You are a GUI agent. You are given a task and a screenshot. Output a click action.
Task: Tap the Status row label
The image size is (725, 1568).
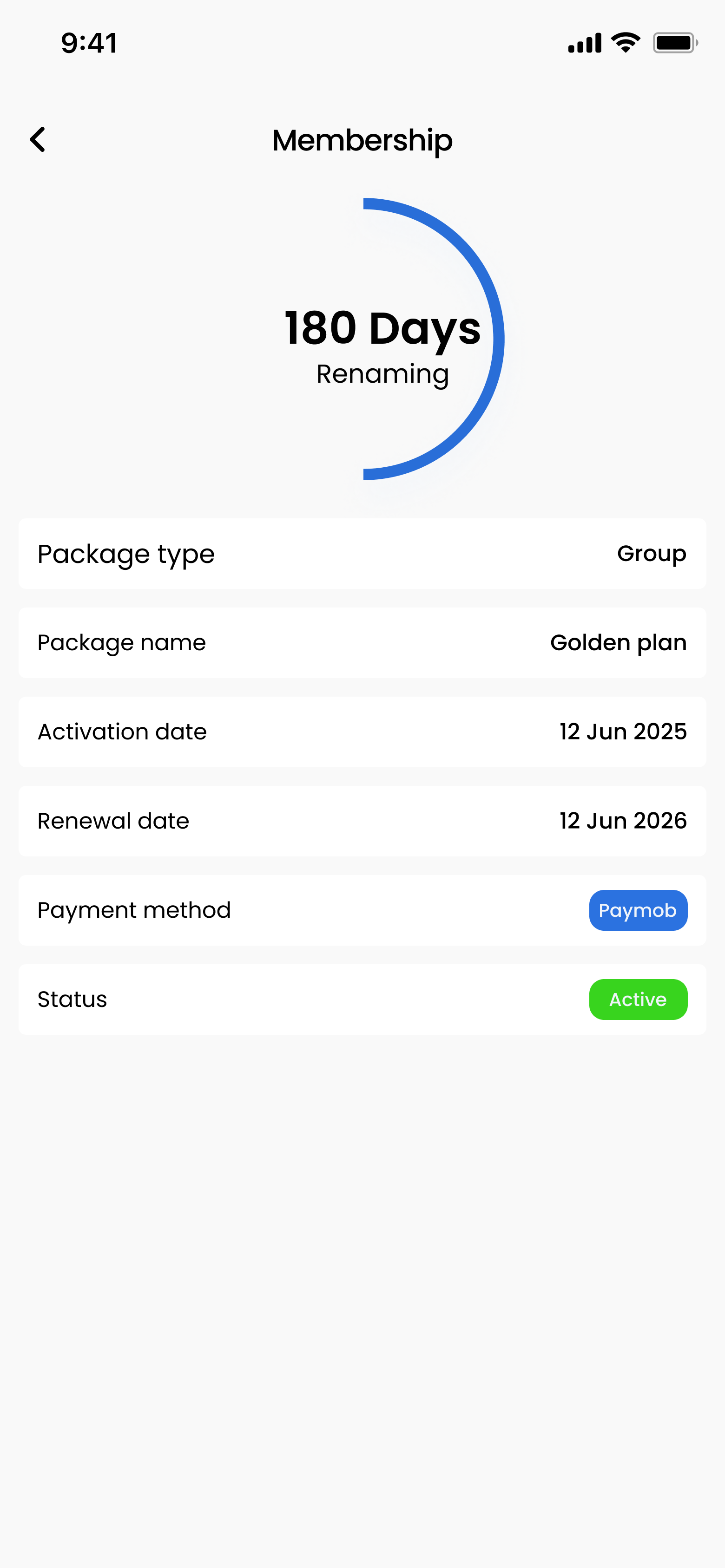(71, 999)
